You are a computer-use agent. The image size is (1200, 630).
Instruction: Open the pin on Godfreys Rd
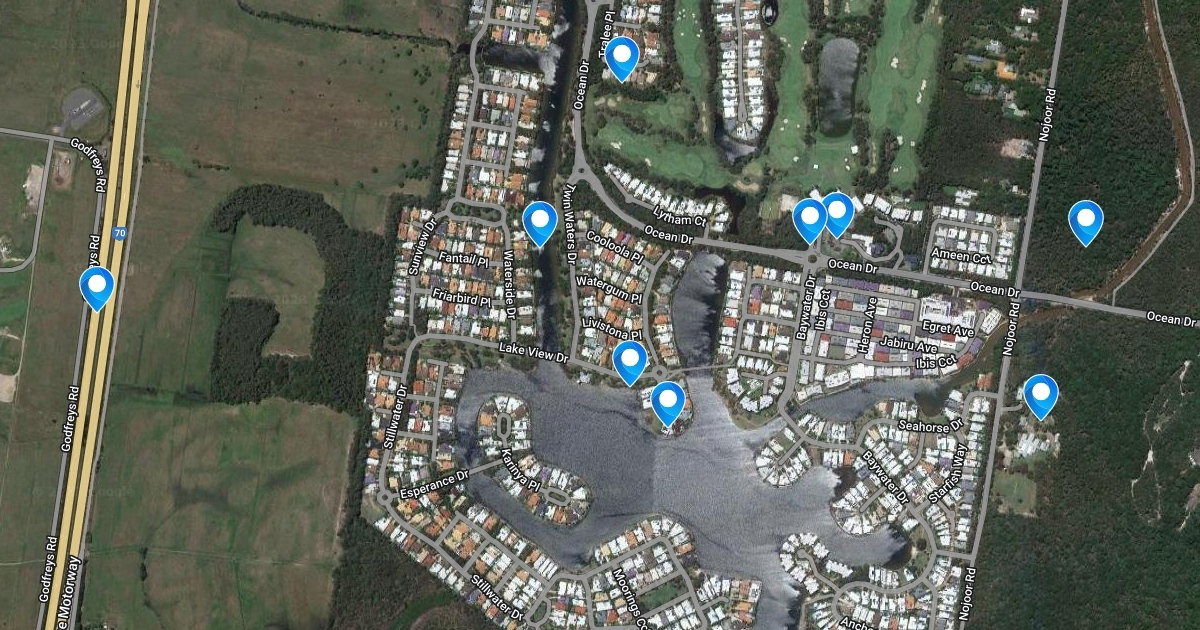pos(97,288)
